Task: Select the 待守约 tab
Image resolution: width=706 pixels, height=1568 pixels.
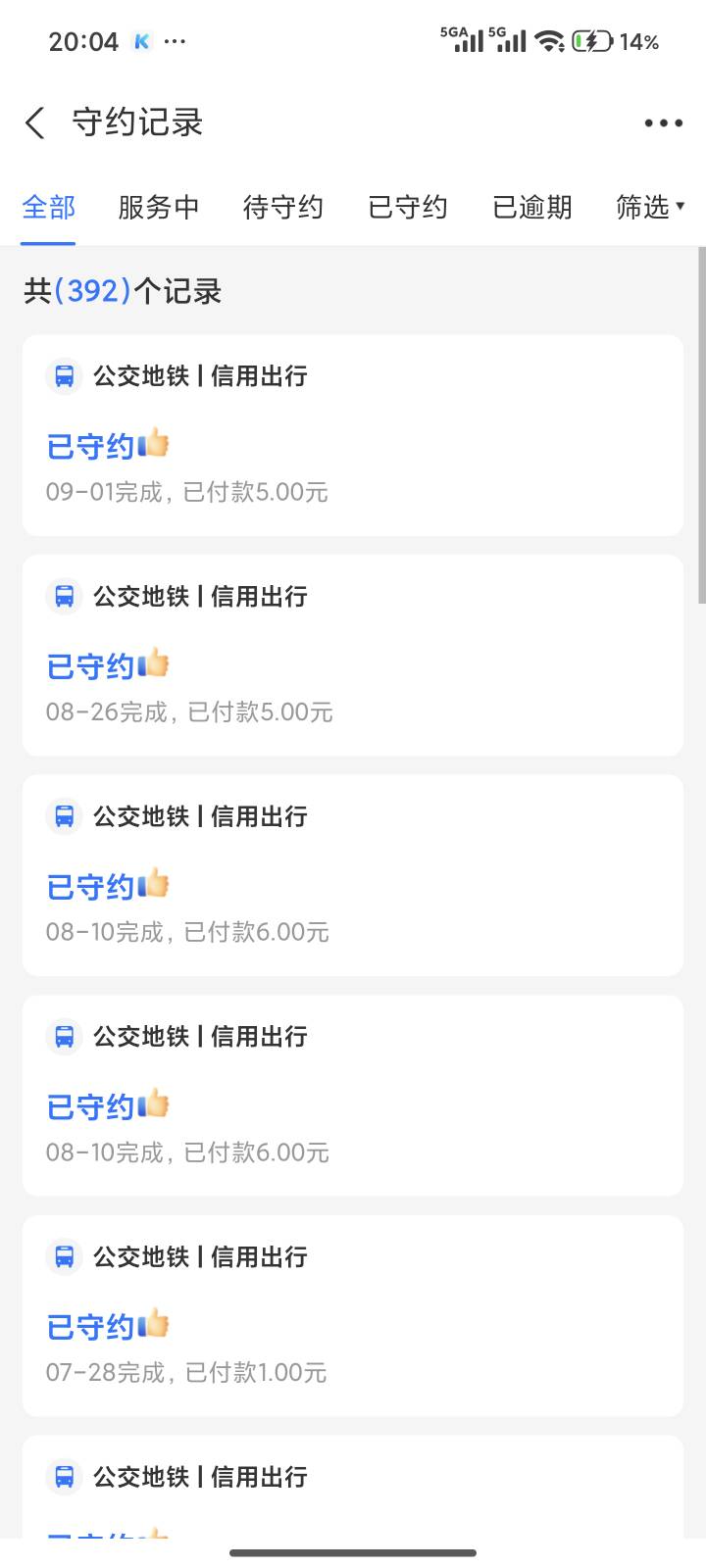Action: click(x=283, y=207)
